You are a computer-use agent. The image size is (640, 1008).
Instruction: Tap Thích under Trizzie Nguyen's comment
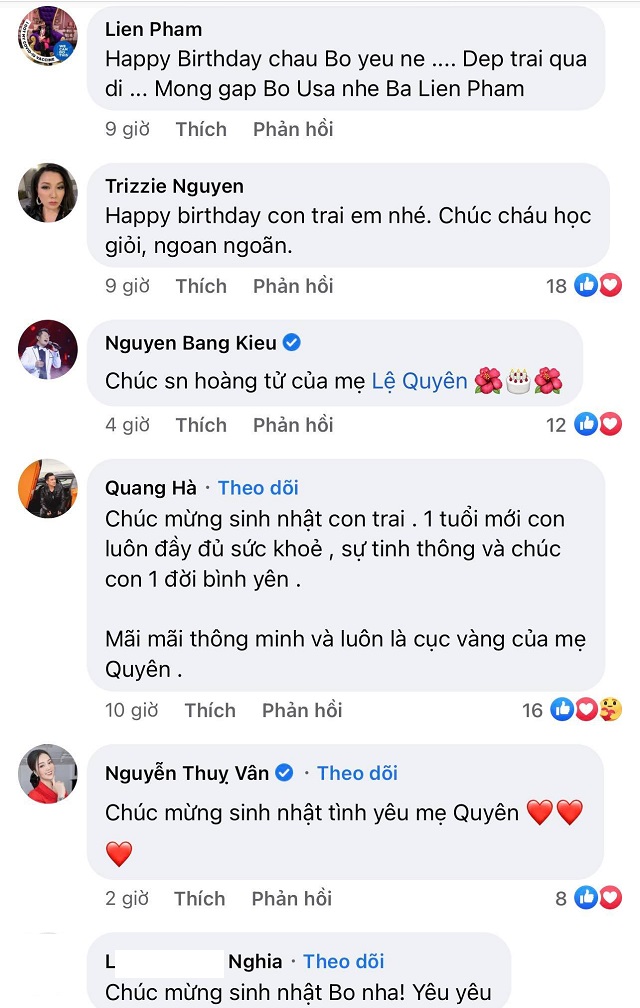coord(201,286)
